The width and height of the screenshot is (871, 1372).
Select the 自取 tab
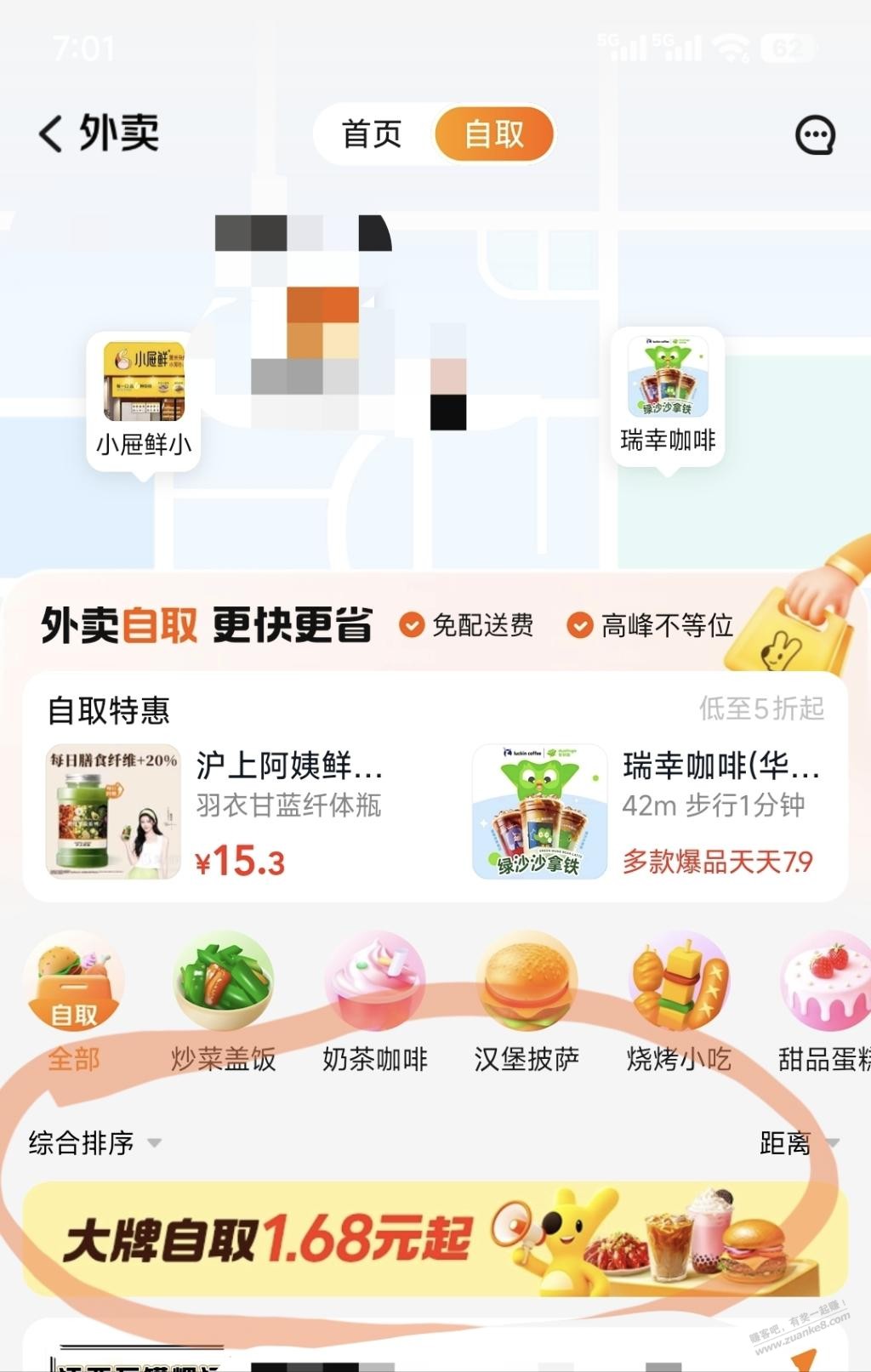pyautogui.click(x=494, y=134)
